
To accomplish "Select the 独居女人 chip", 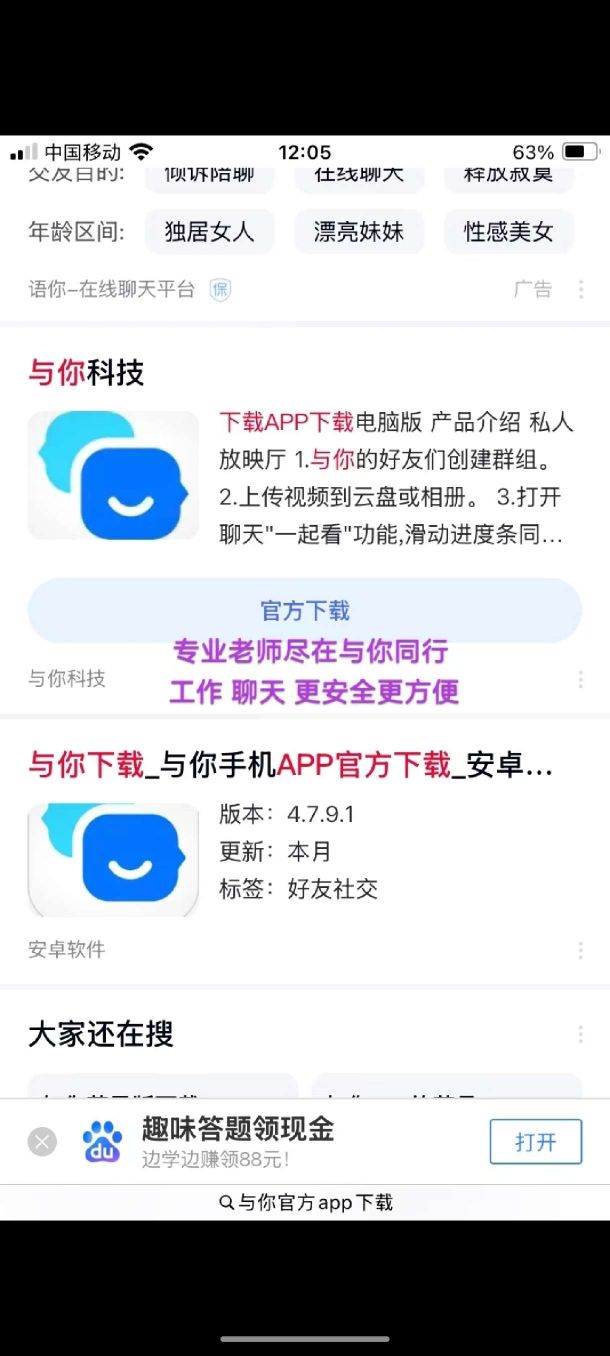I will pos(209,232).
